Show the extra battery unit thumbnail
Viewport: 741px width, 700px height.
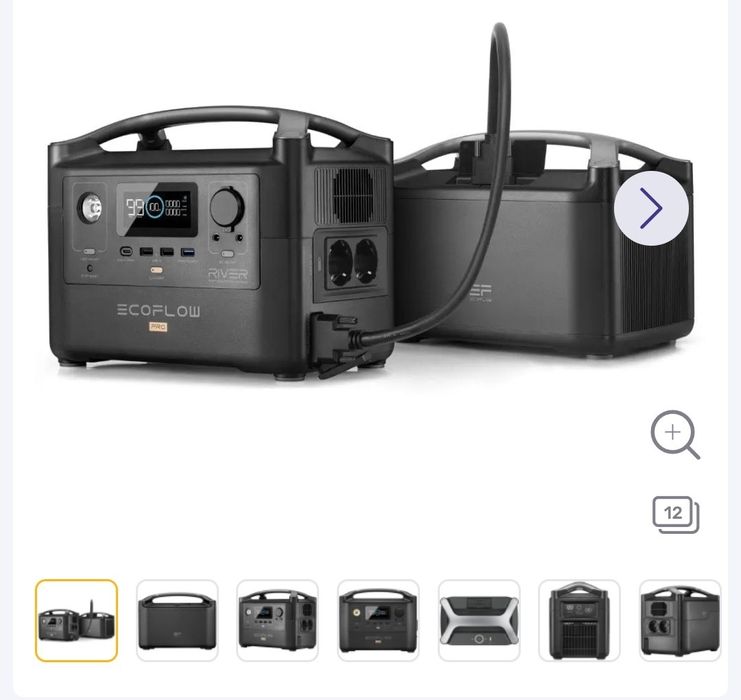(x=177, y=620)
